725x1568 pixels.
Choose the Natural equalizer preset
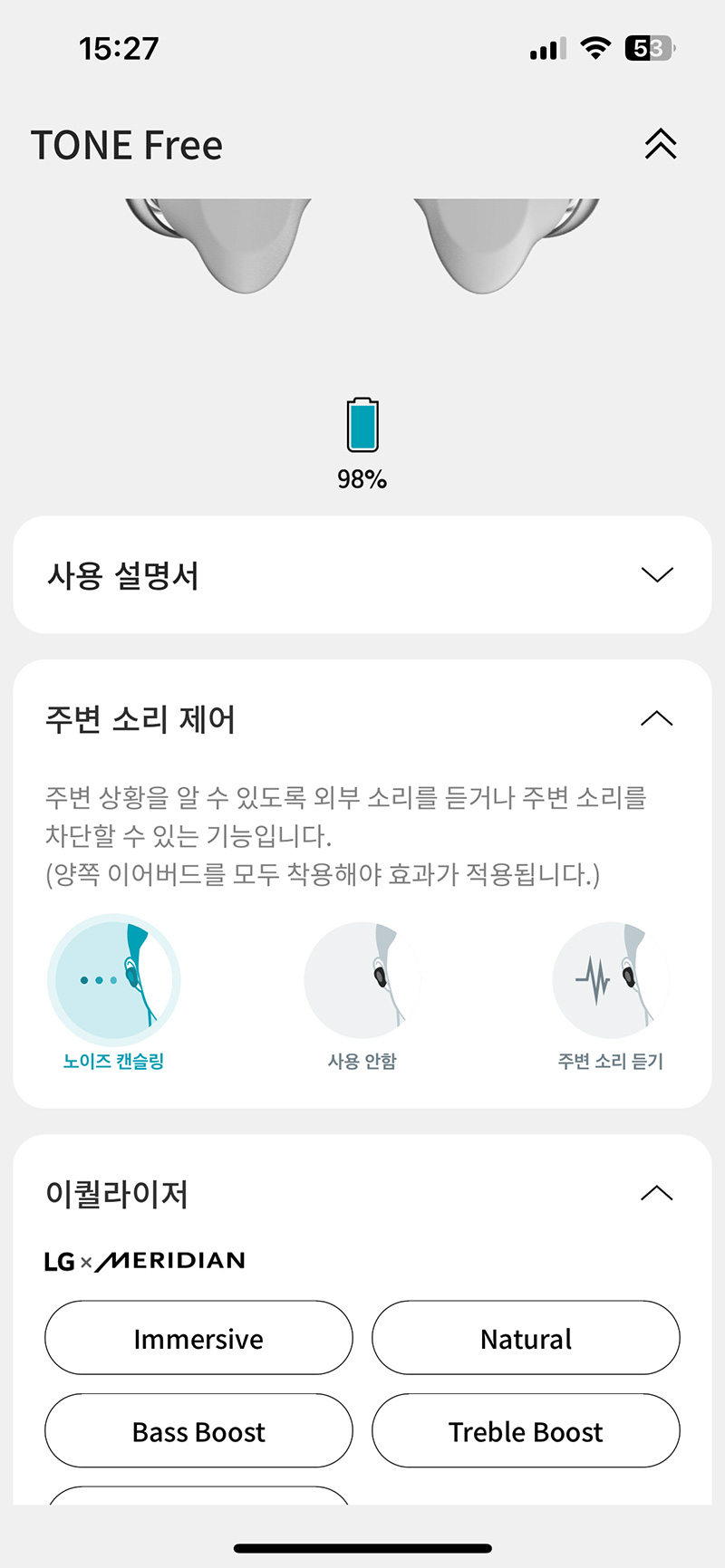(526, 1338)
